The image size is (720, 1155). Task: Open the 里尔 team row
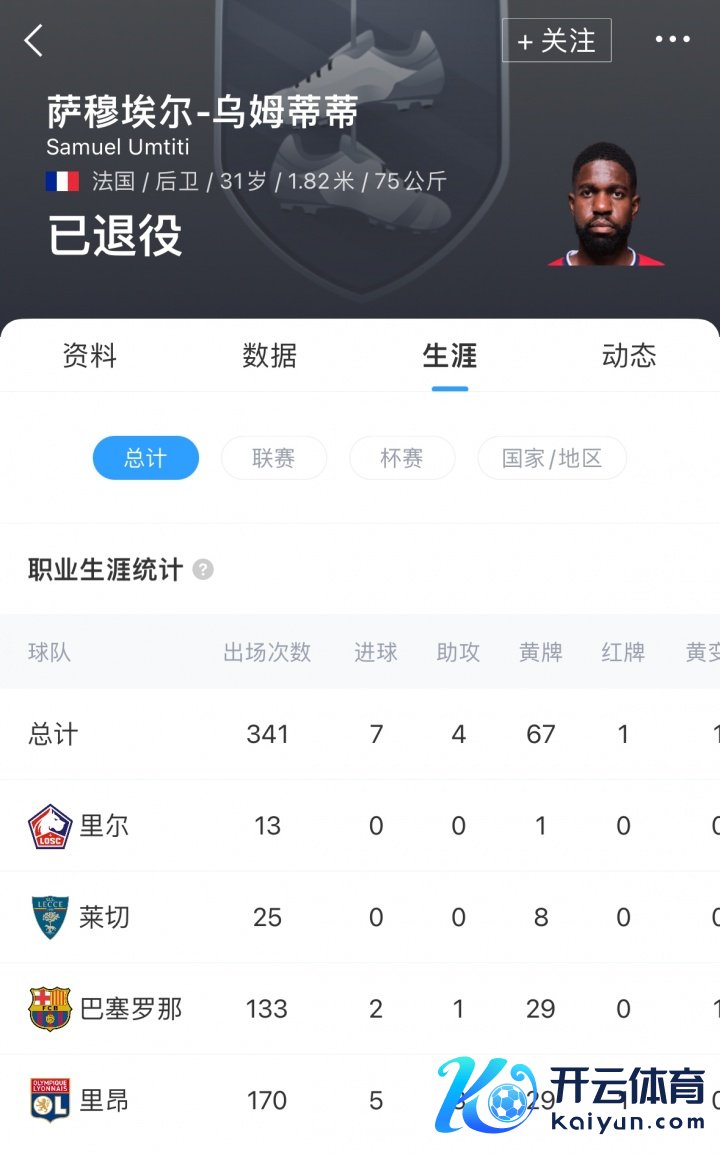pos(104,826)
